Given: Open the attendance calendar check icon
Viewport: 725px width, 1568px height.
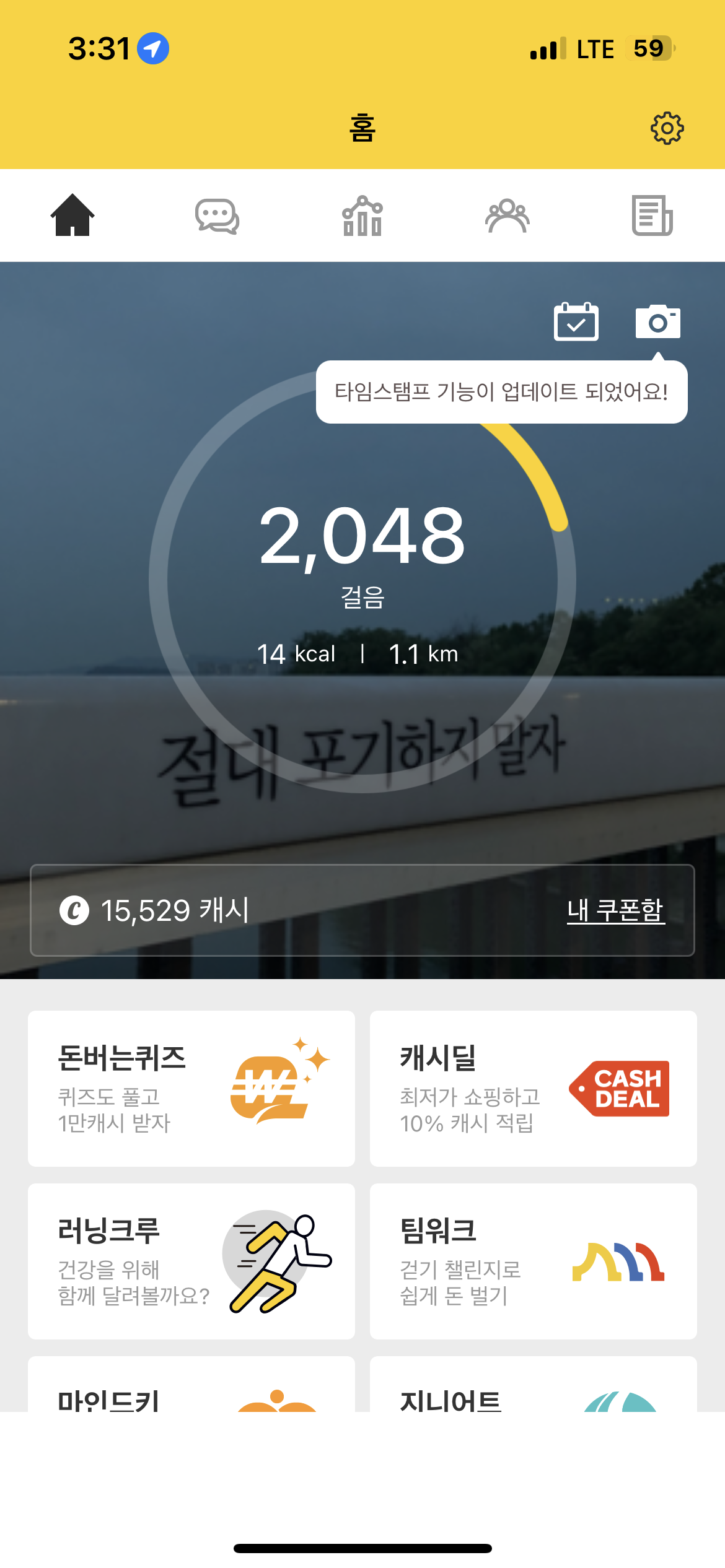Looking at the screenshot, I should point(576,322).
